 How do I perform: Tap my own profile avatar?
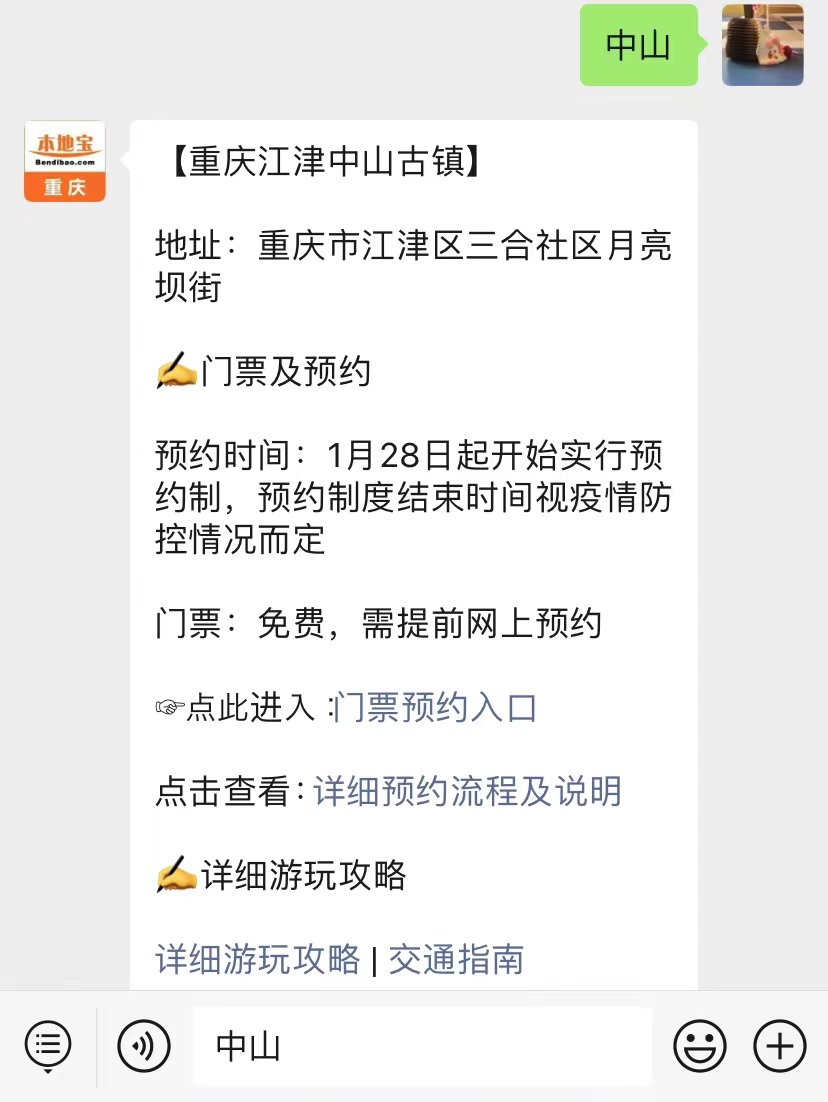click(x=762, y=45)
